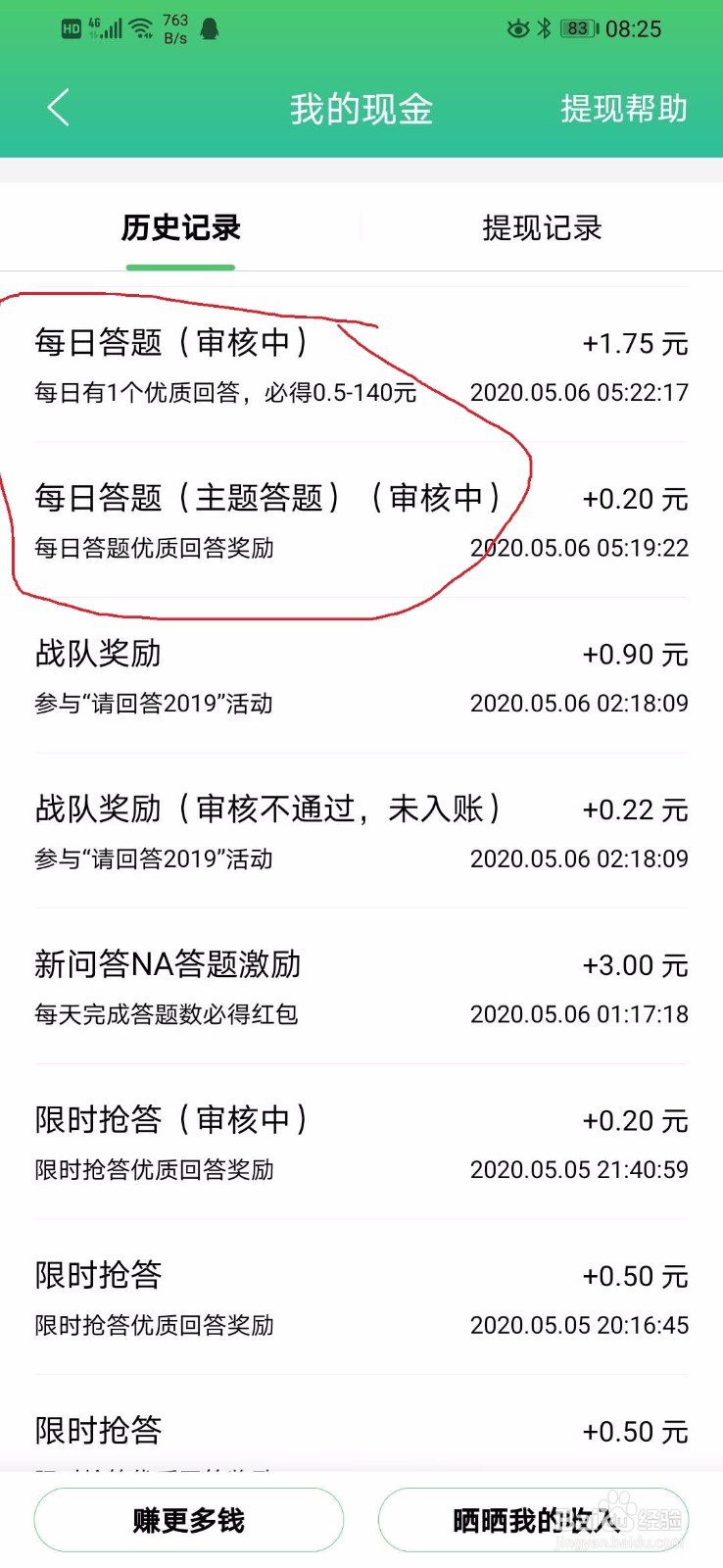Screen dimensions: 723x1568
Task: Select the 历史记录 tab
Action: pyautogui.click(x=180, y=227)
